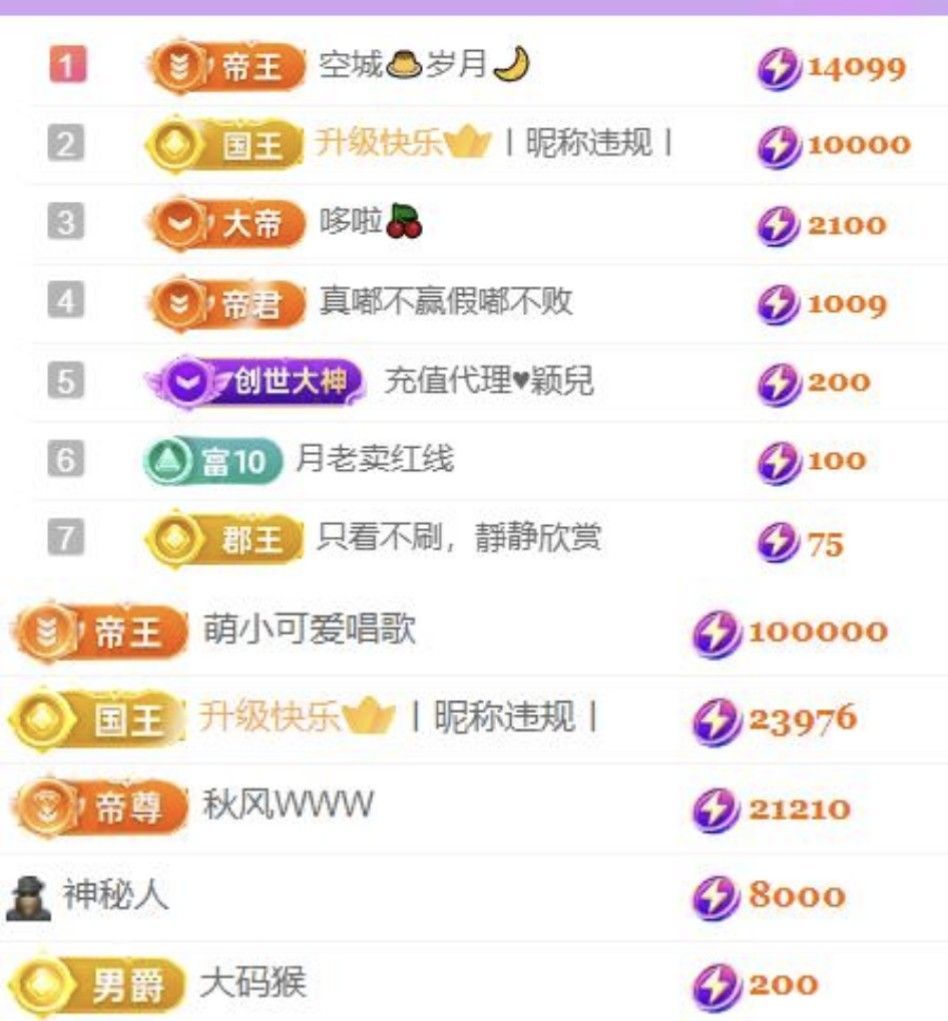948x1021 pixels.
Task: Click the rank number 1 marker
Action: tap(65, 65)
